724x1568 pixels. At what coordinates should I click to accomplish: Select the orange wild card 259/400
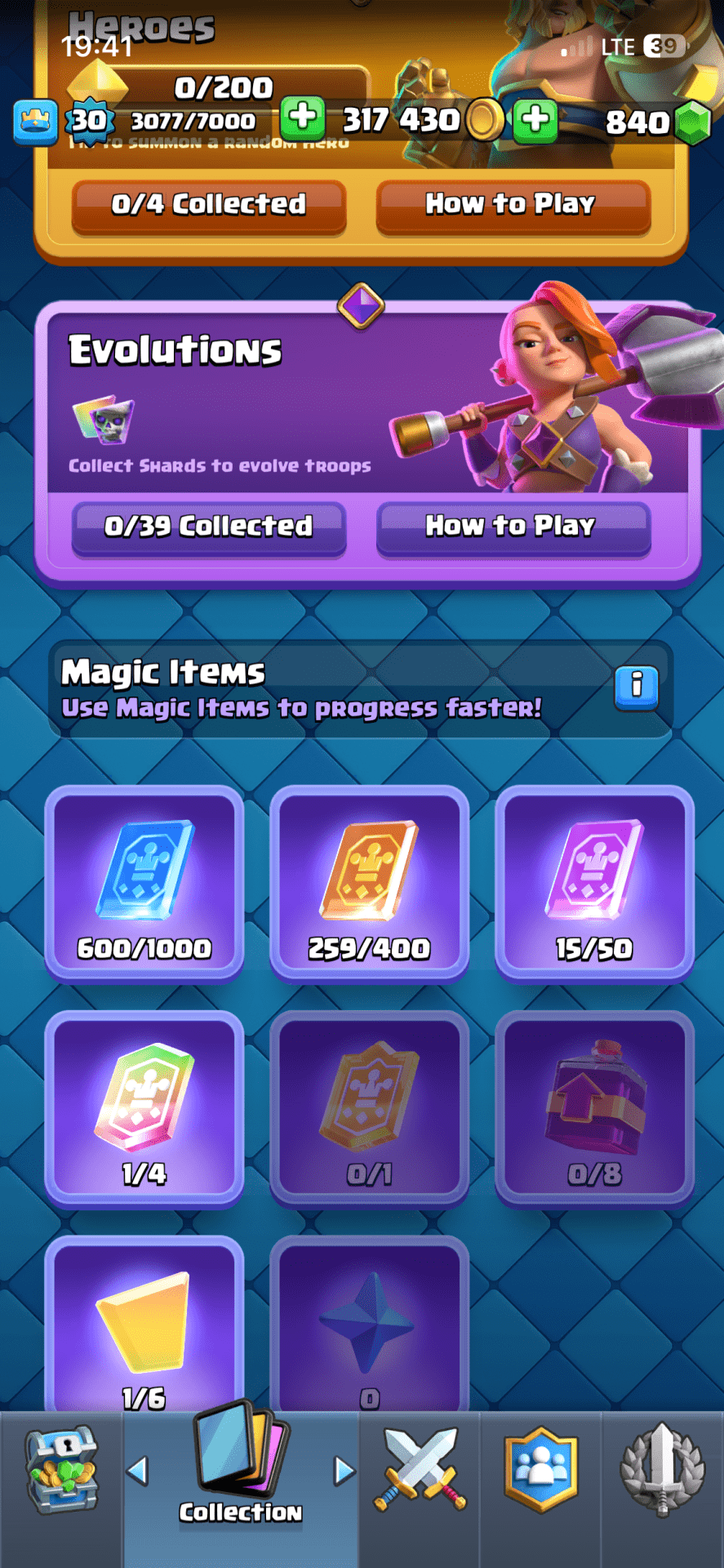(x=369, y=882)
